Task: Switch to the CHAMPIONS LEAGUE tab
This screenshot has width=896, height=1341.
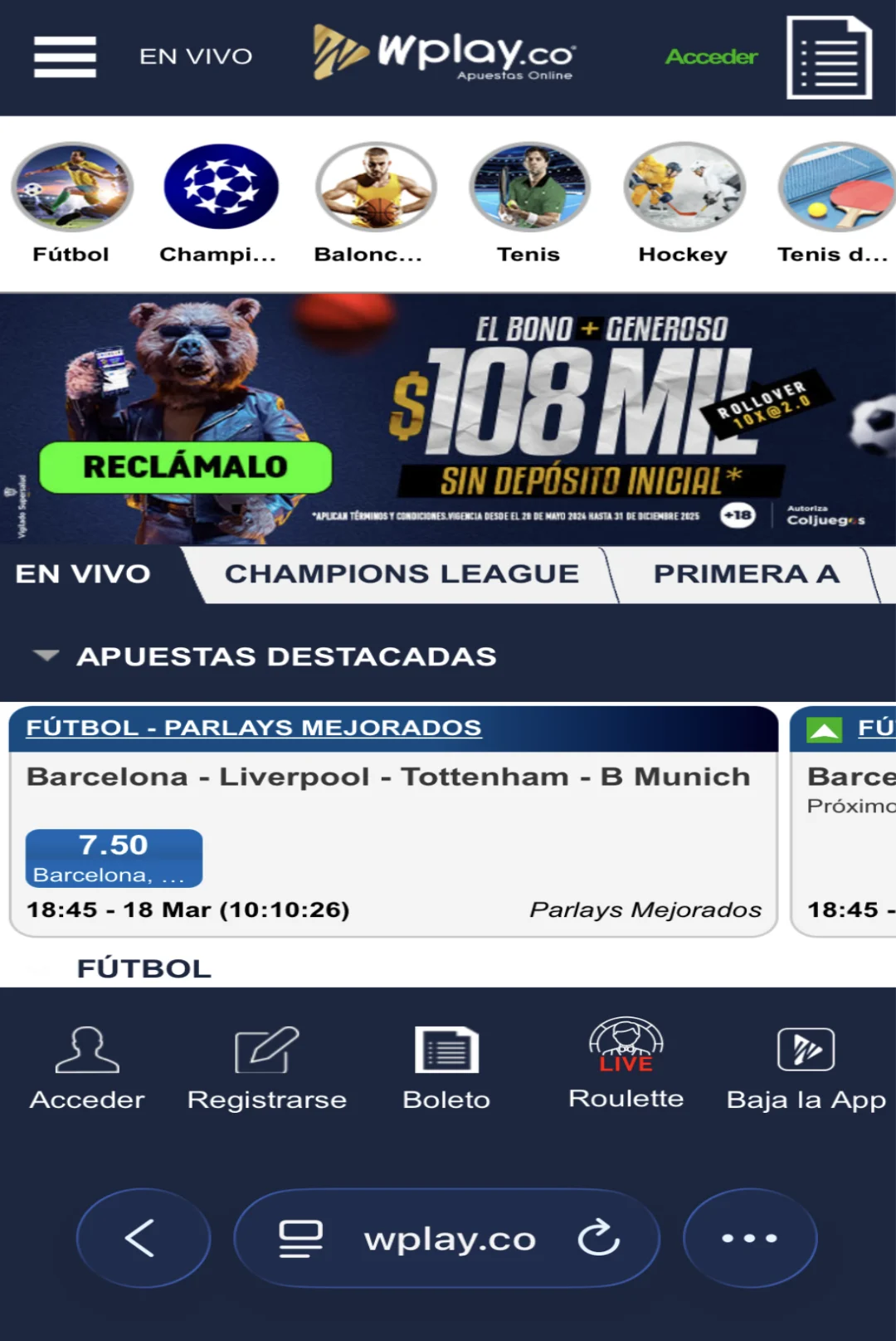Action: (402, 573)
